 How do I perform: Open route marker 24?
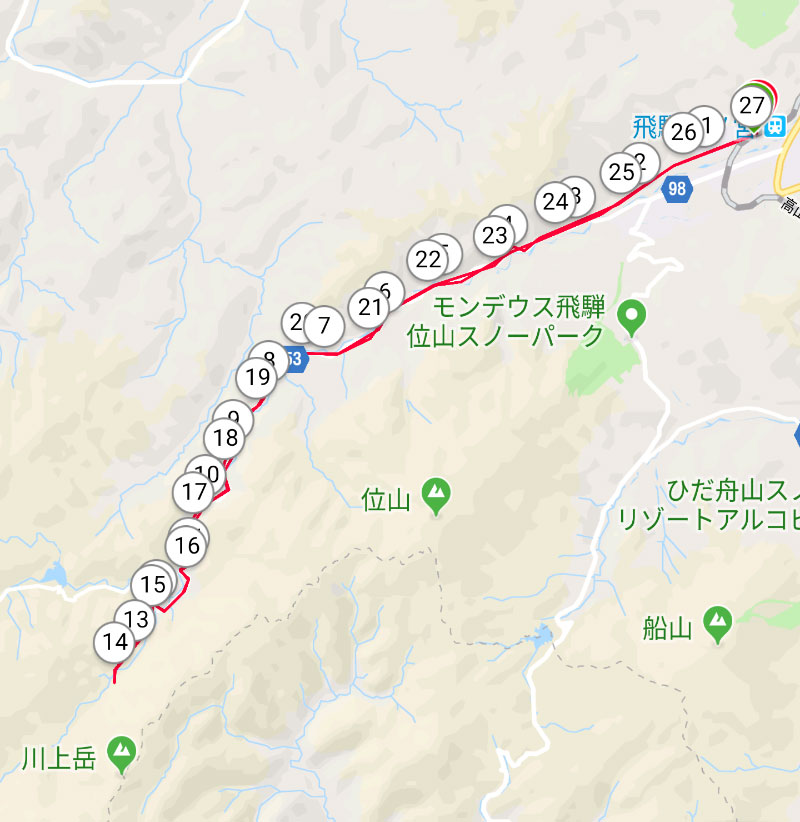555,201
